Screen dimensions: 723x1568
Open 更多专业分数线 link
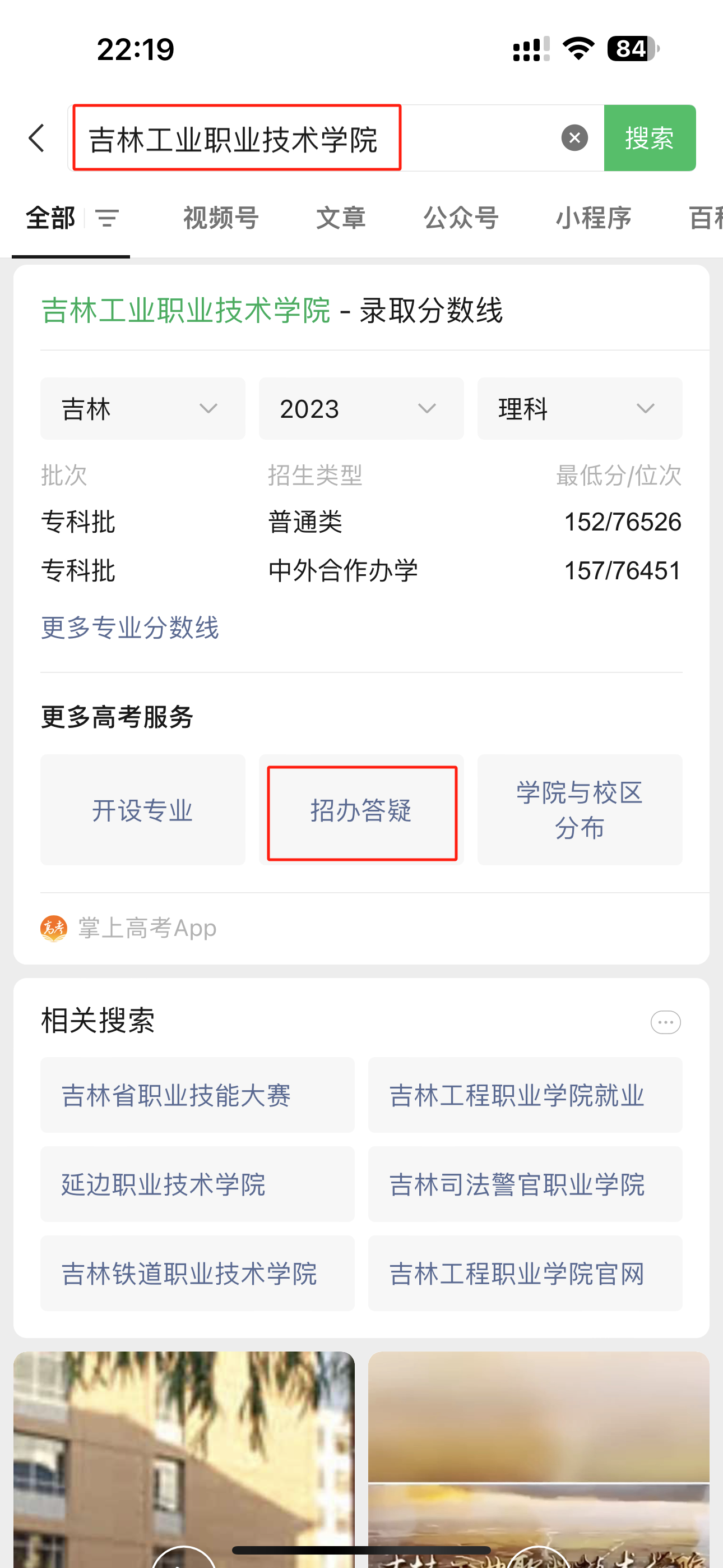[x=129, y=628]
